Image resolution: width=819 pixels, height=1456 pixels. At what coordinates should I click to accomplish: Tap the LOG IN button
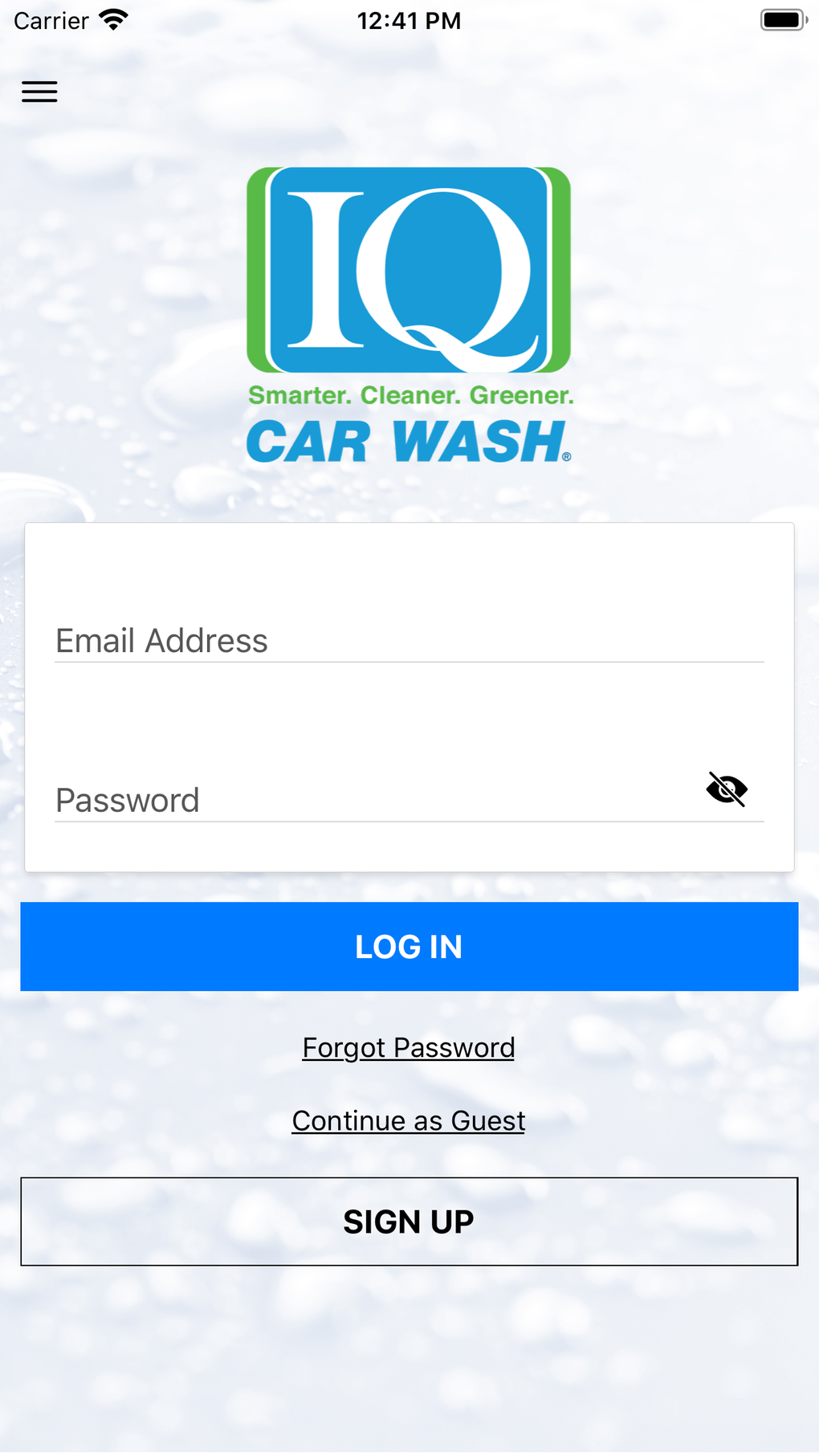[x=409, y=946]
